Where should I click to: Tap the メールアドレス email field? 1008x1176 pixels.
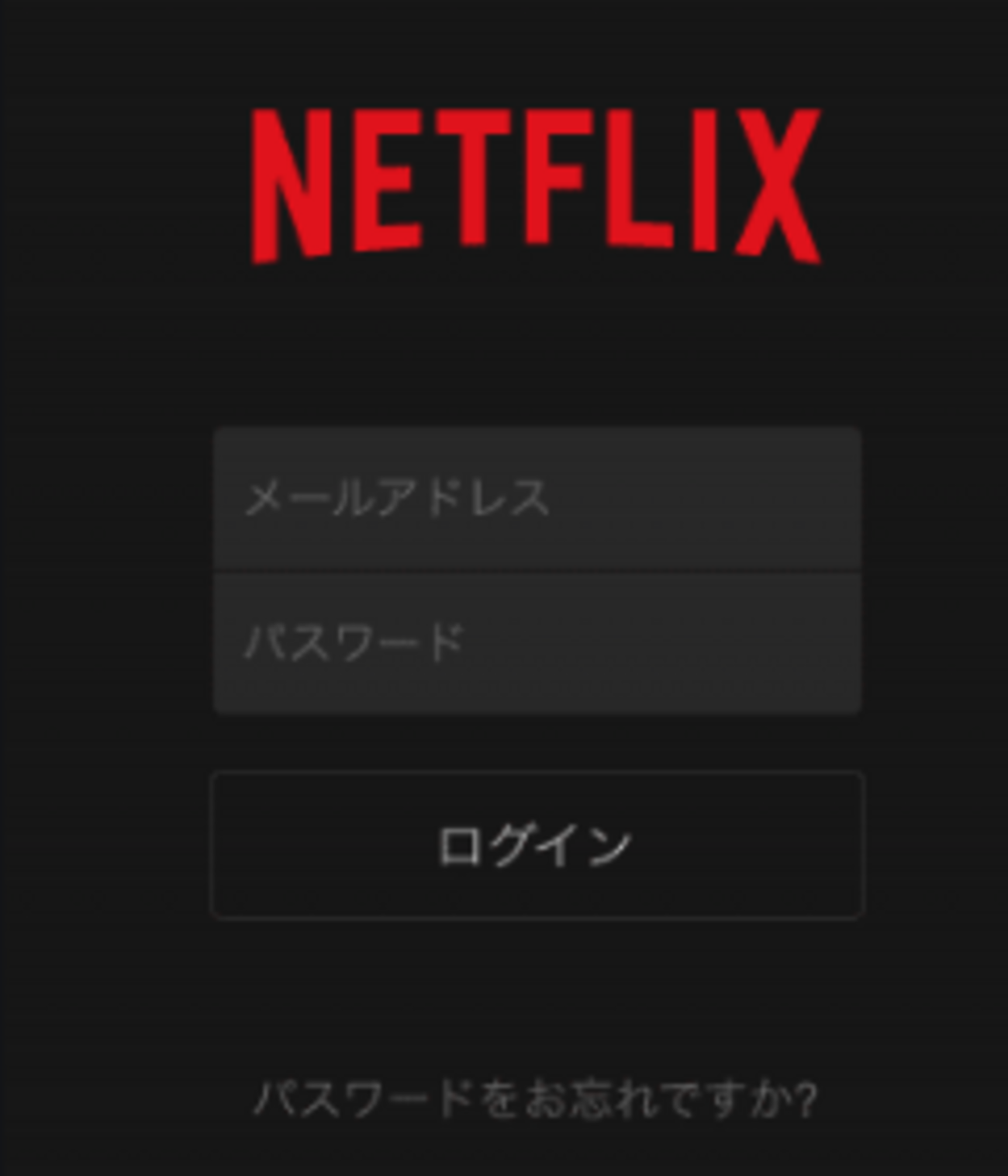tap(537, 498)
